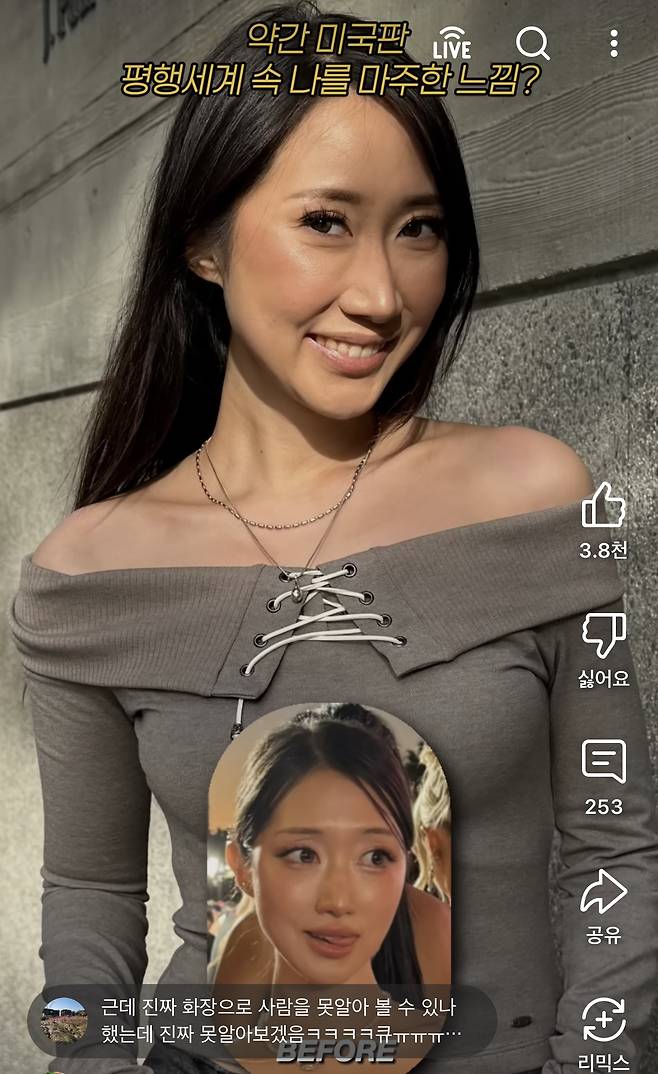The image size is (658, 1074).
Task: Share this Short using 공유
Action: point(603,891)
